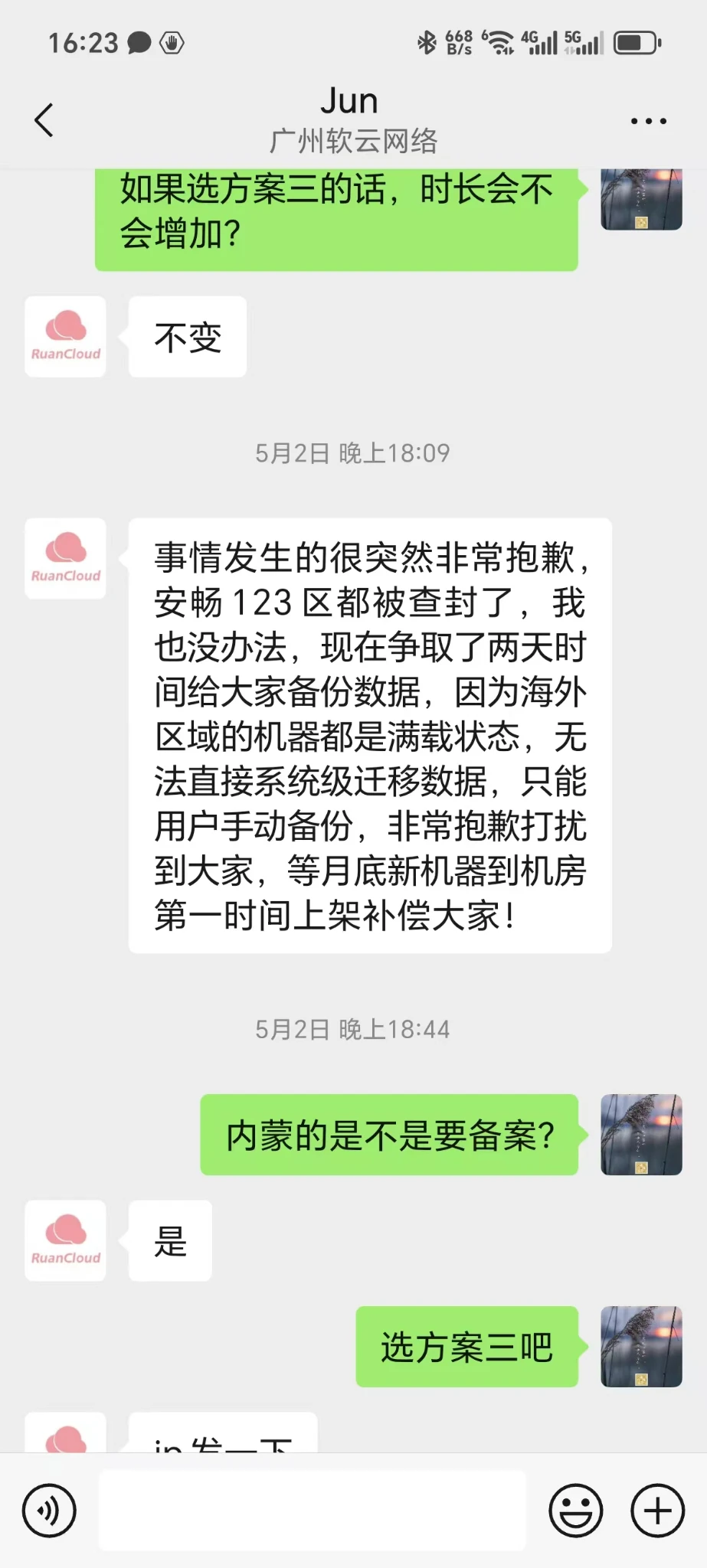707x1568 pixels.
Task: View my avatar next to 内蒙的是不是要备案
Action: (641, 1135)
